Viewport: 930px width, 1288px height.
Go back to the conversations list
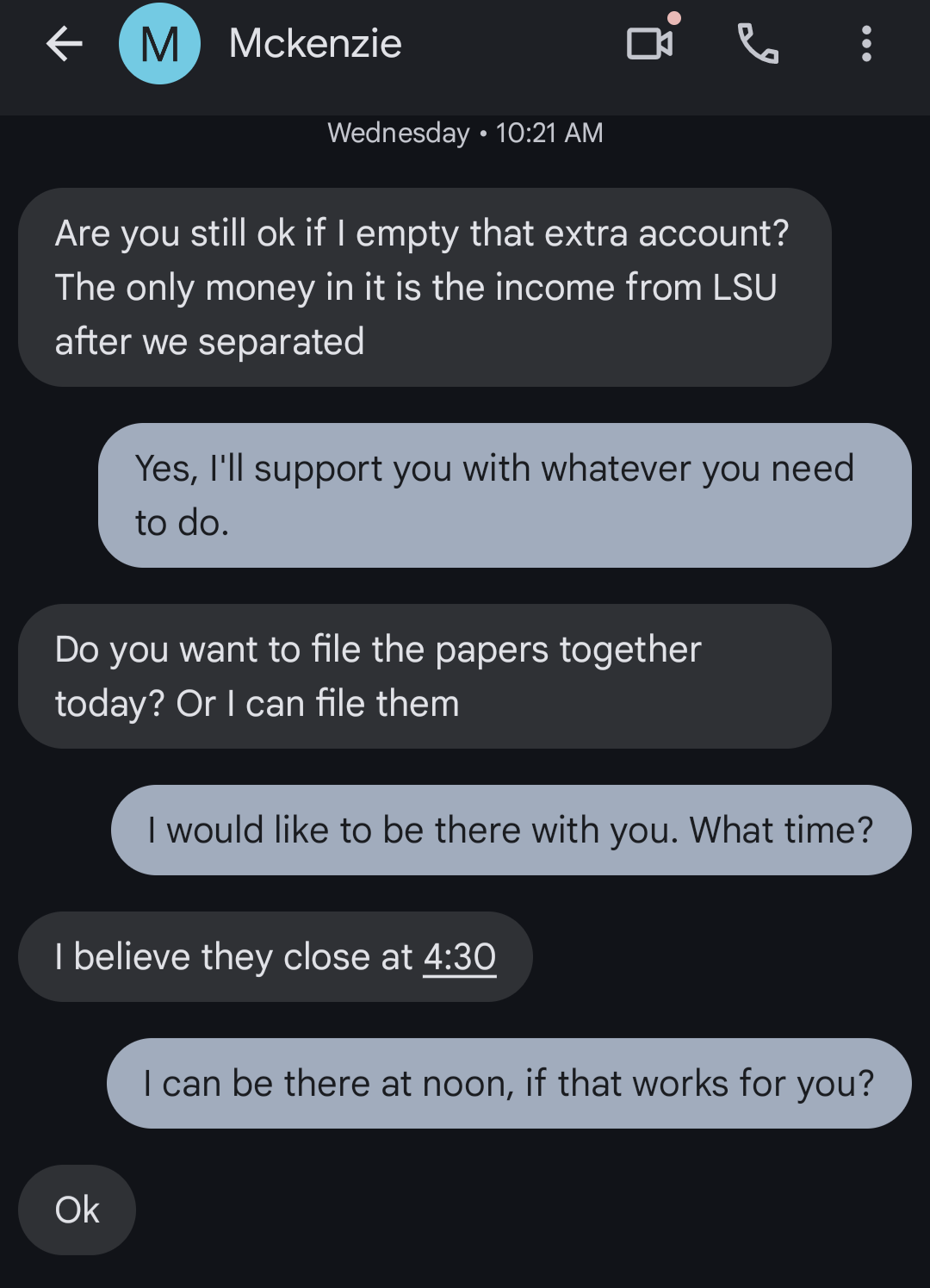tap(65, 44)
